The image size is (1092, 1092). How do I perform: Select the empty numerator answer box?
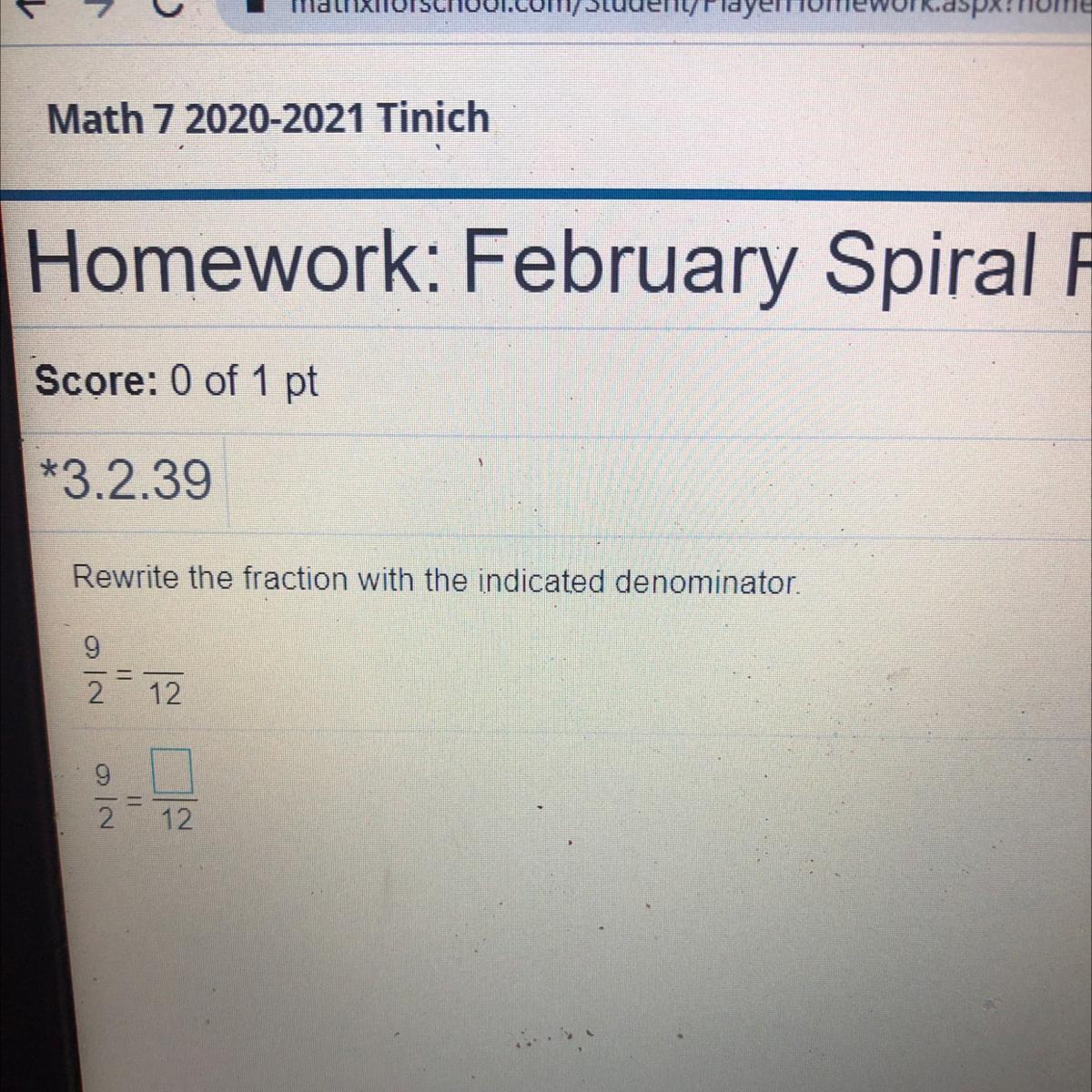[171, 770]
